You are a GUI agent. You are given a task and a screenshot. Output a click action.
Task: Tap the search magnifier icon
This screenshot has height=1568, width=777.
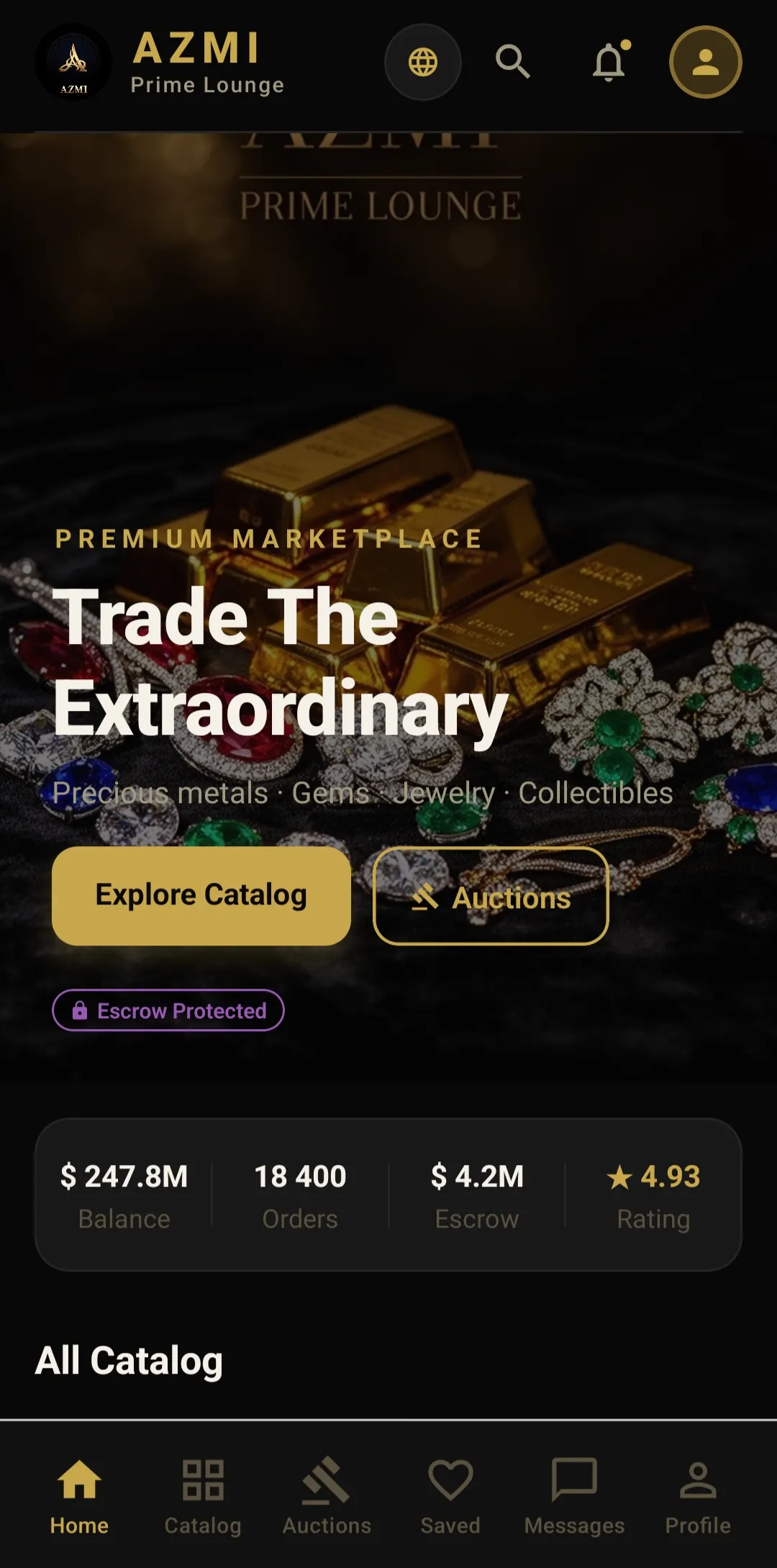[x=513, y=62]
